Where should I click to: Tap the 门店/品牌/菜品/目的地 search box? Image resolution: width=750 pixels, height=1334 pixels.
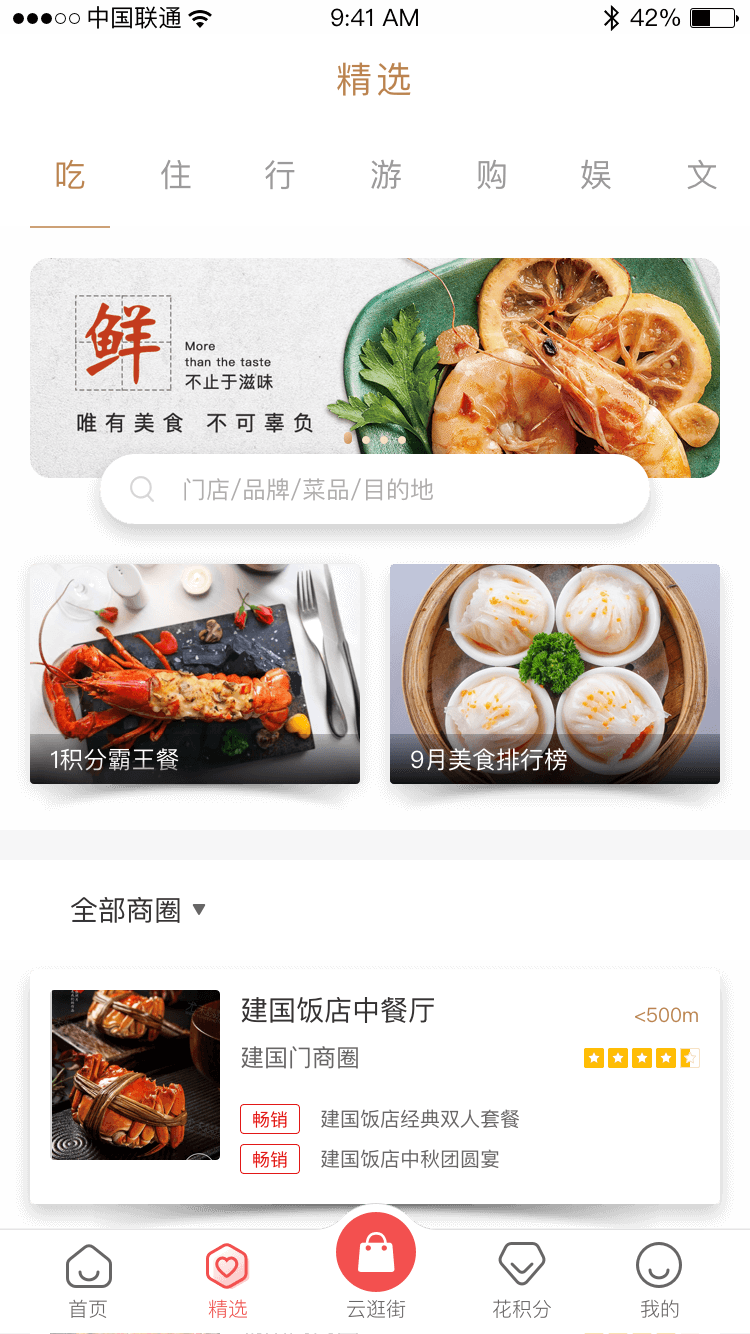tap(375, 489)
